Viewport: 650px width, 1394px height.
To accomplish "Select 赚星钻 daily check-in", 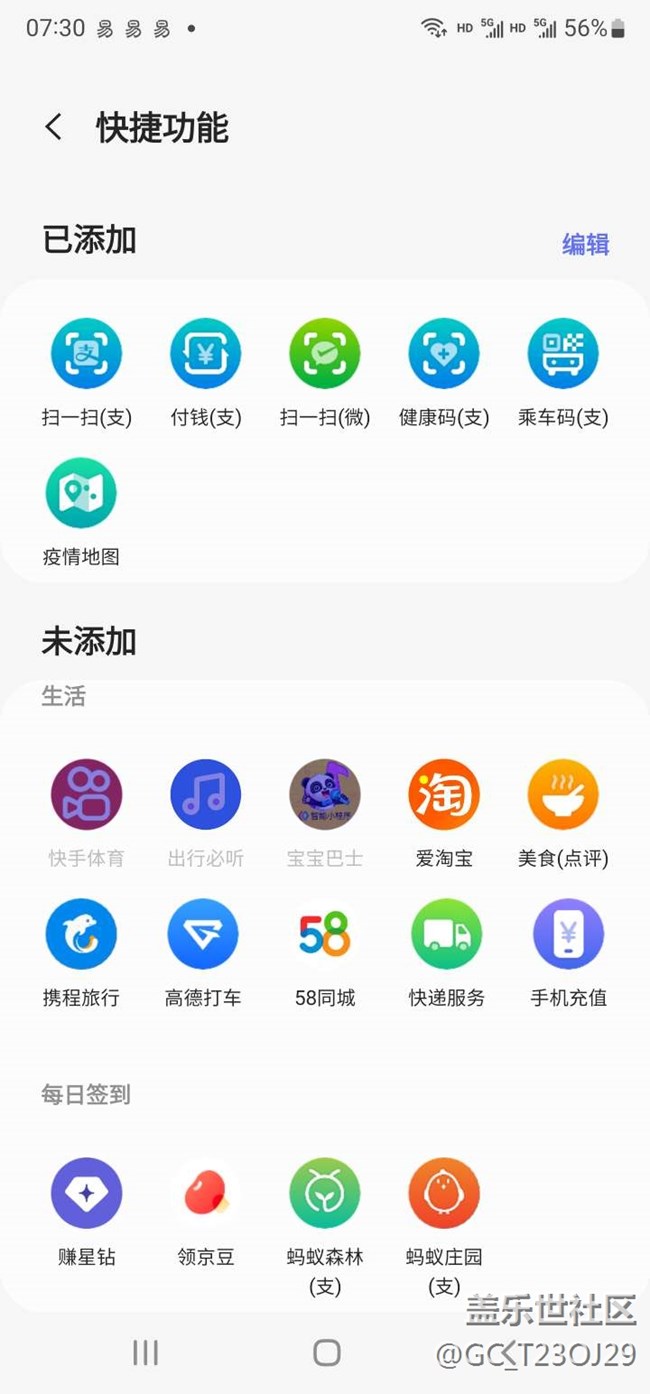I will tap(87, 1193).
